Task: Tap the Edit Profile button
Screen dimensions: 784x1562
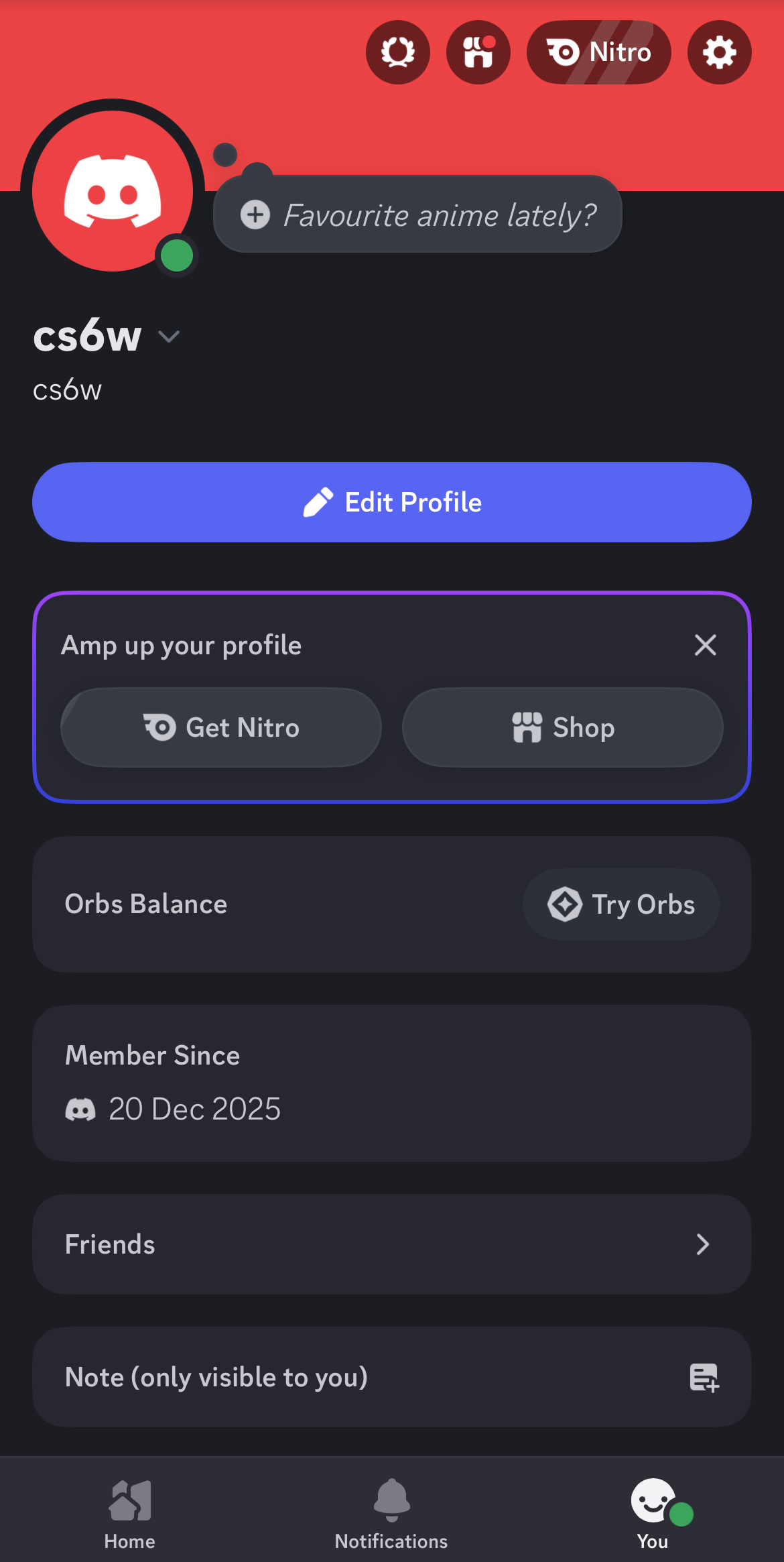Action: coord(392,502)
